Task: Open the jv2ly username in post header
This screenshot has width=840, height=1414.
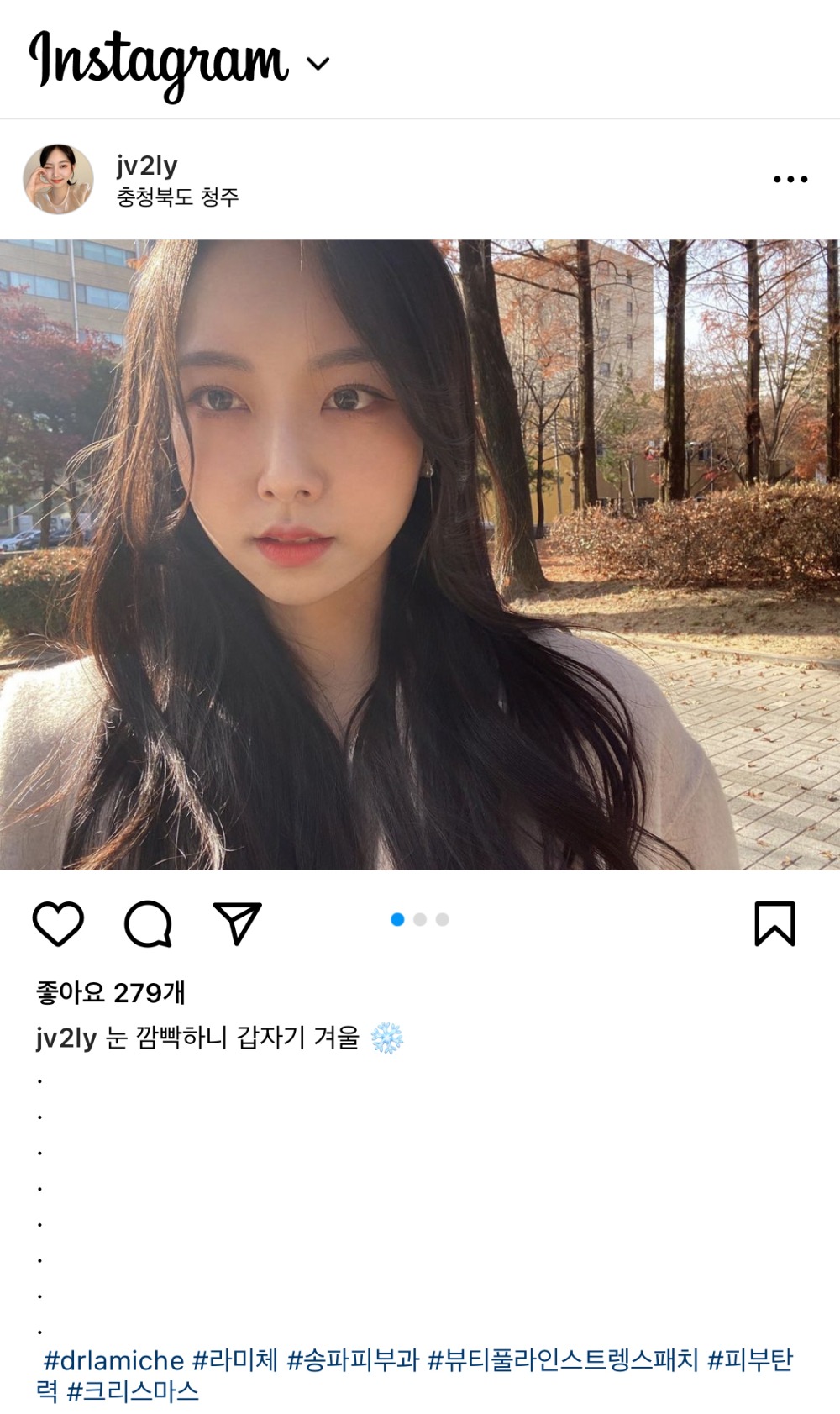Action: [147, 166]
